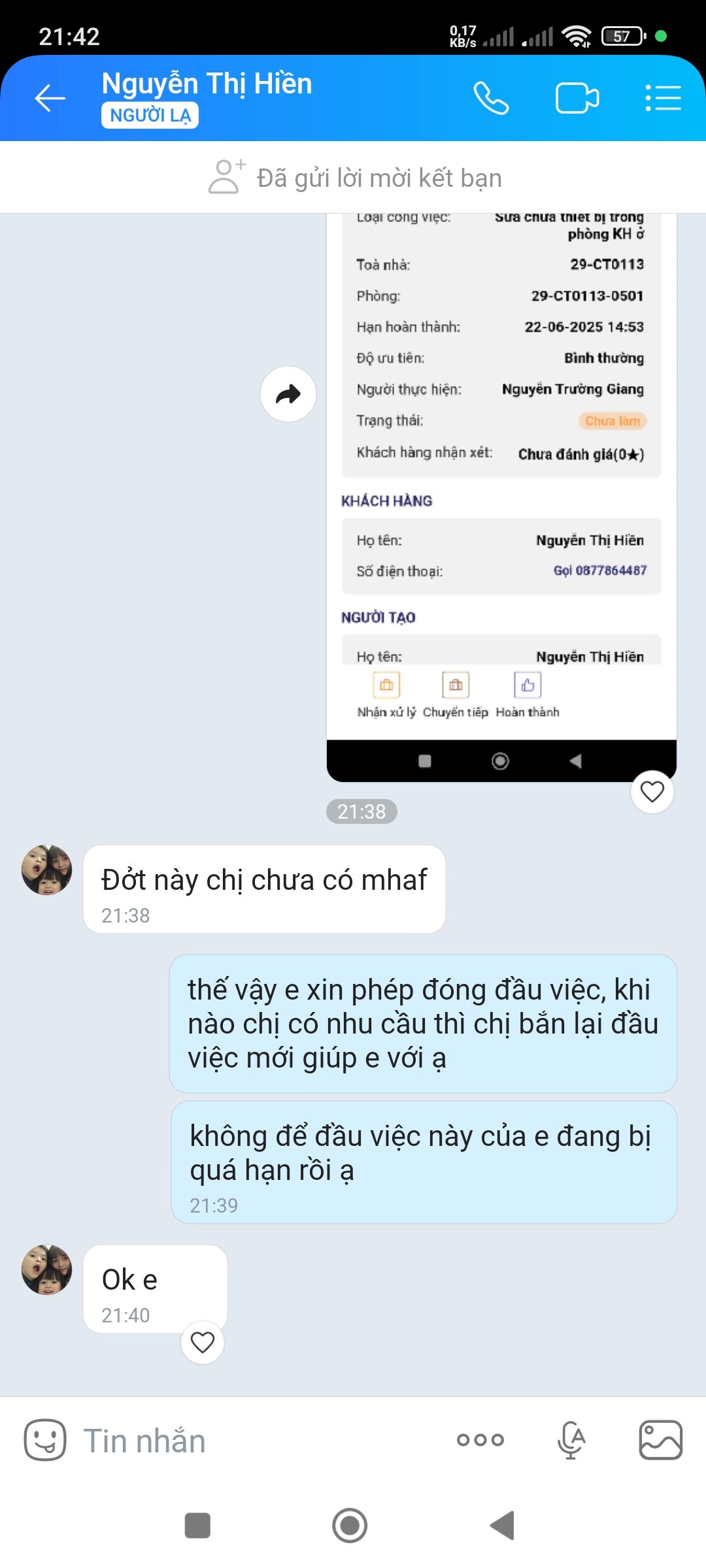Open the emoji sticker picker
Image resolution: width=706 pixels, height=1568 pixels.
click(45, 1440)
